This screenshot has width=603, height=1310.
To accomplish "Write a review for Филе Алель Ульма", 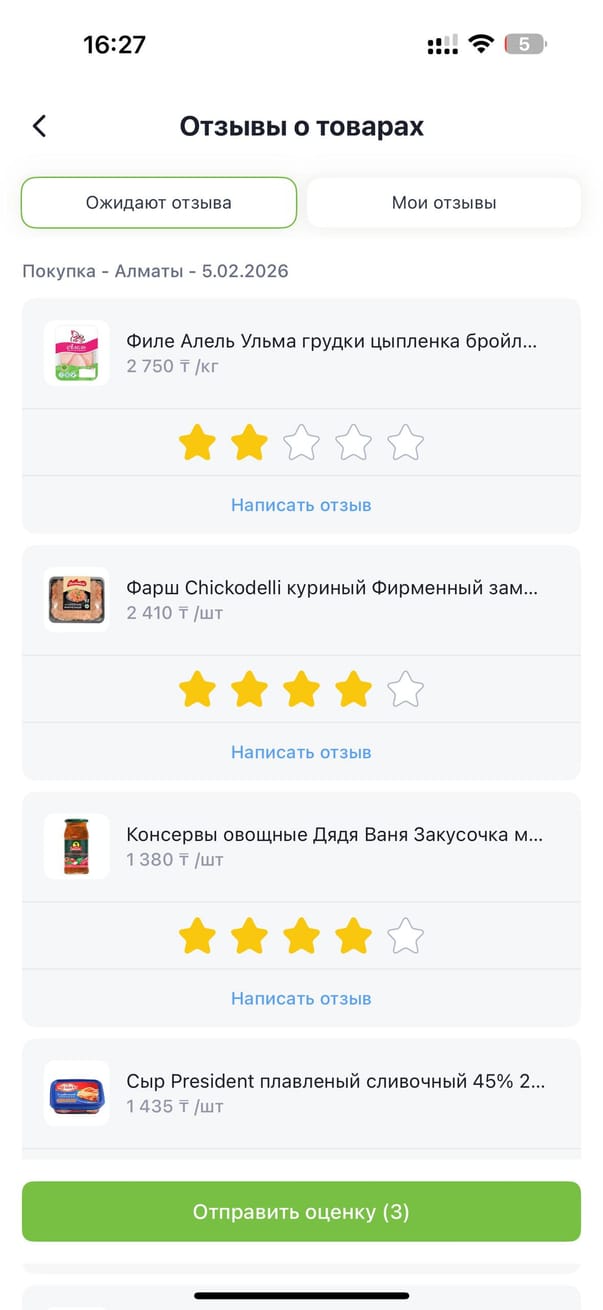I will 301,505.
